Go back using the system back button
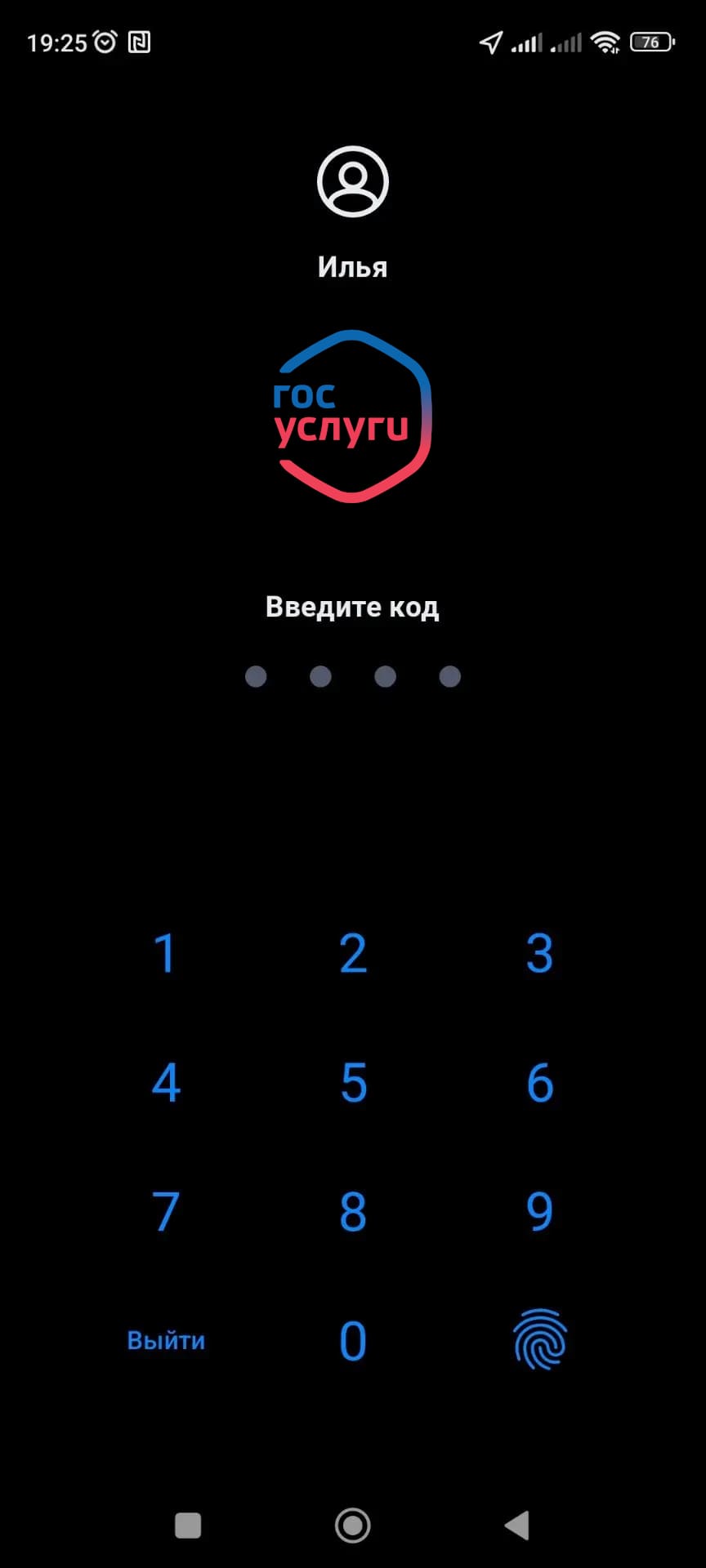 [517, 1525]
